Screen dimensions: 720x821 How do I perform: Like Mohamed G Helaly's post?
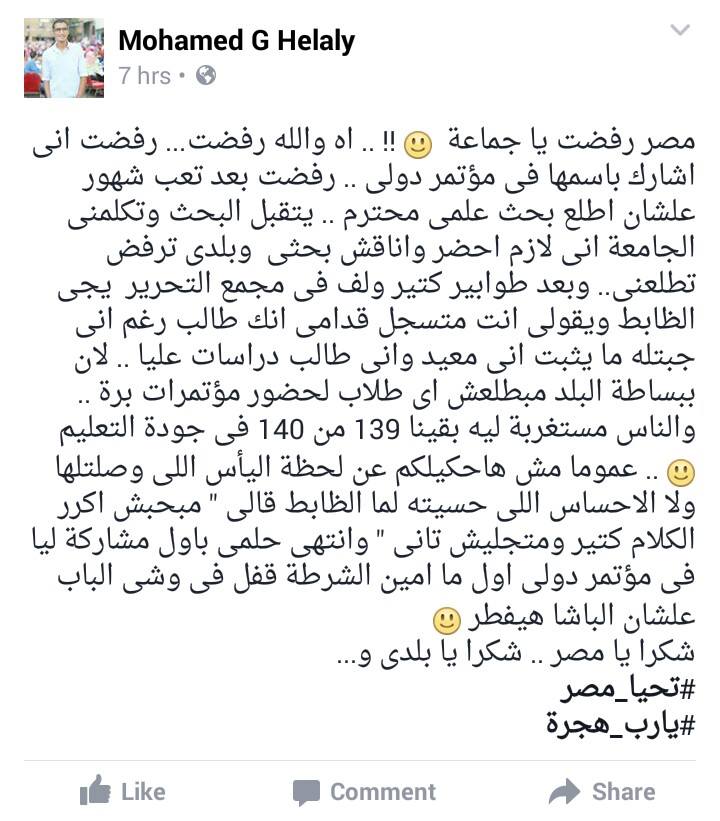tap(122, 792)
